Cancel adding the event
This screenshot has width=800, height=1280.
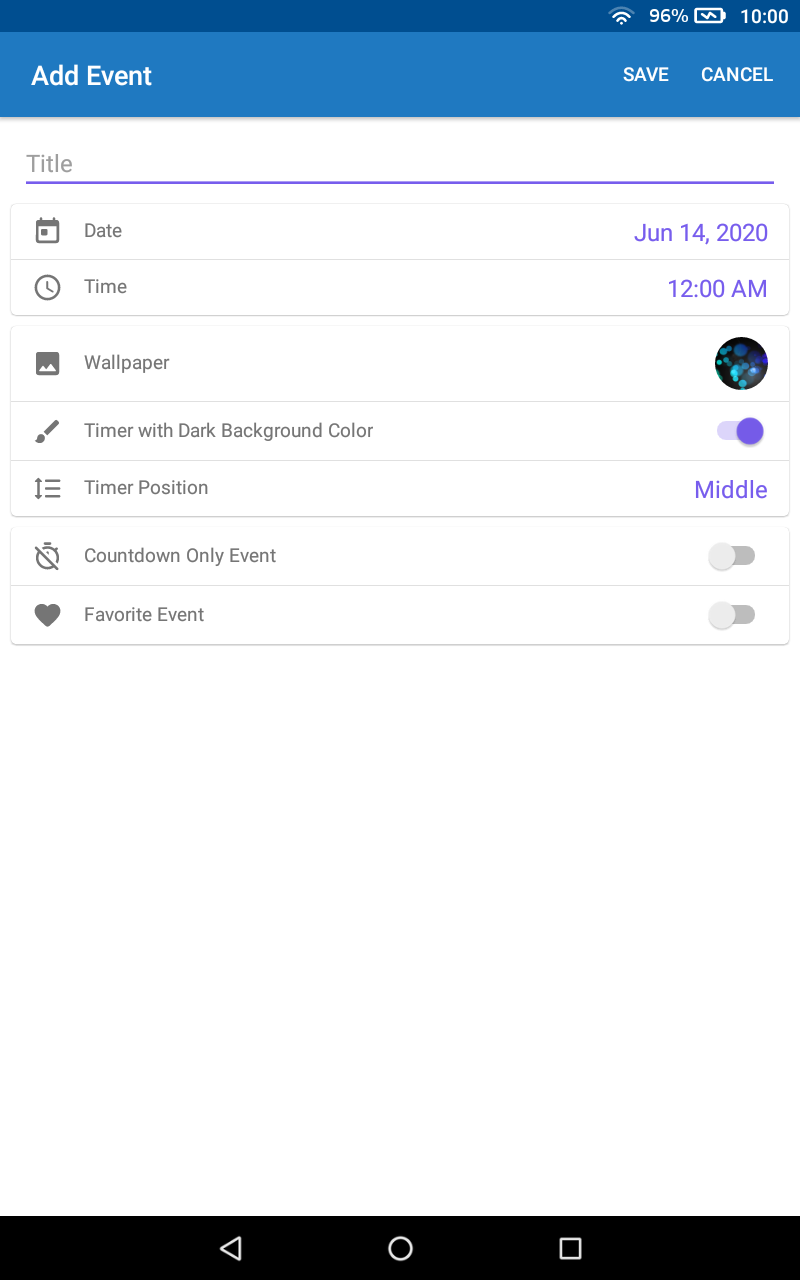[x=736, y=74]
